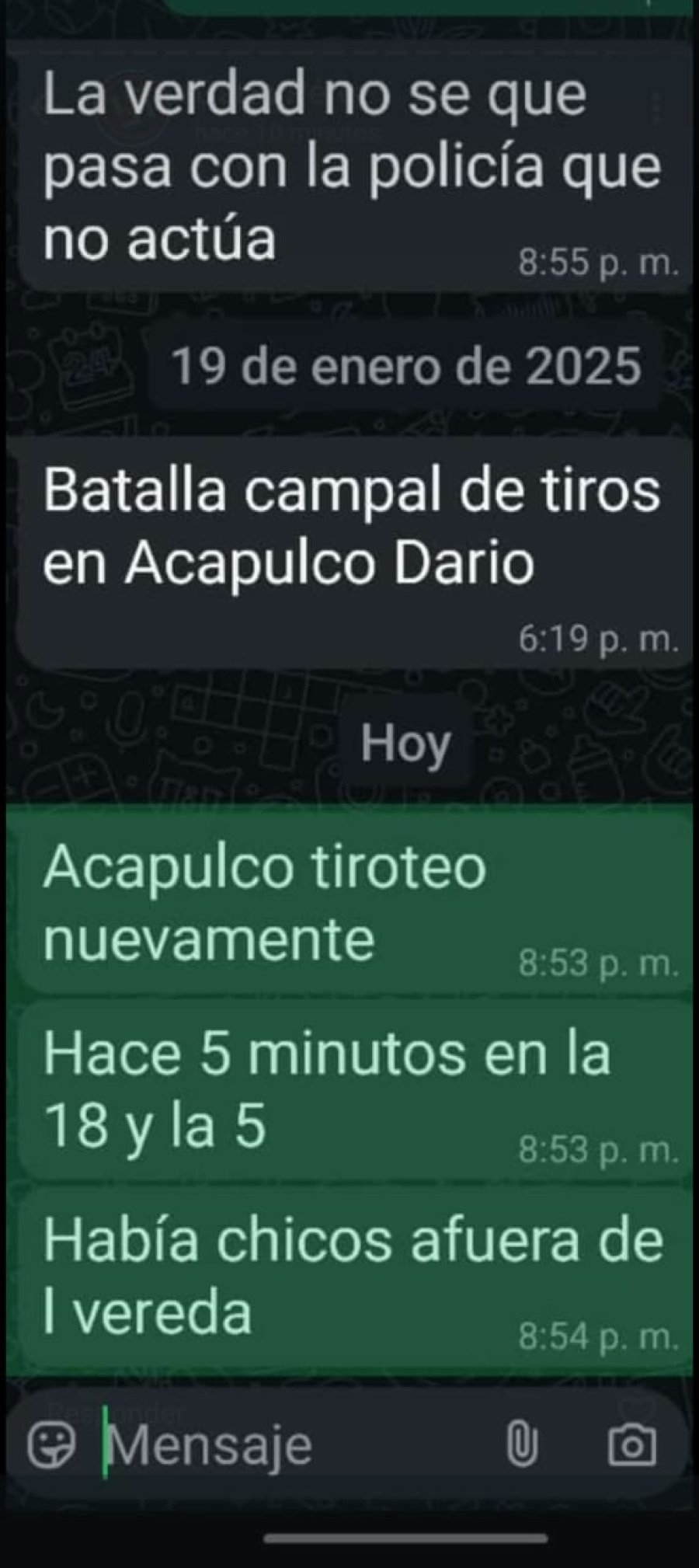699x1568 pixels.
Task: Tap the Mensaje text field
Action: click(x=295, y=1445)
